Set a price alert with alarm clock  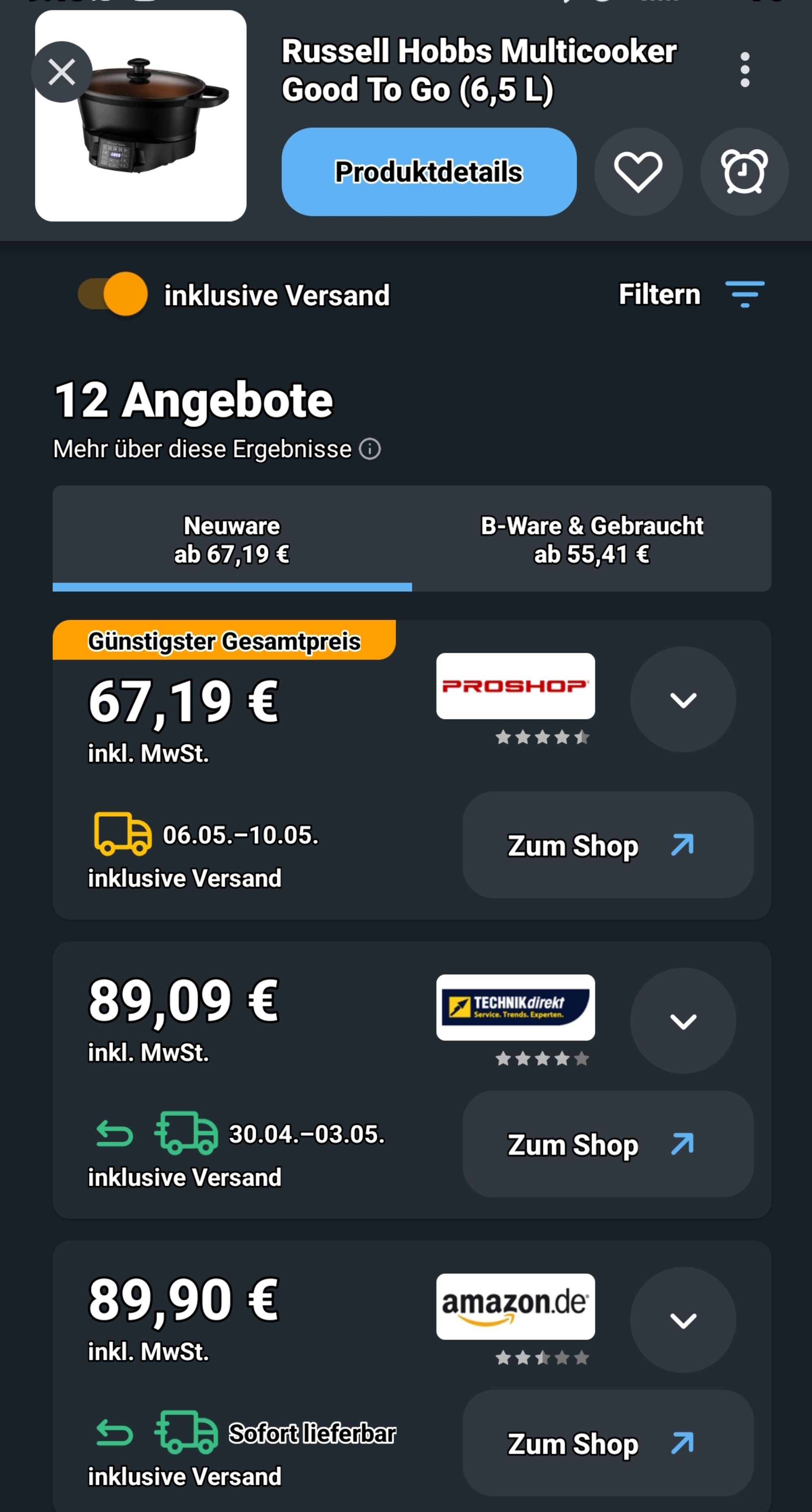(x=744, y=172)
